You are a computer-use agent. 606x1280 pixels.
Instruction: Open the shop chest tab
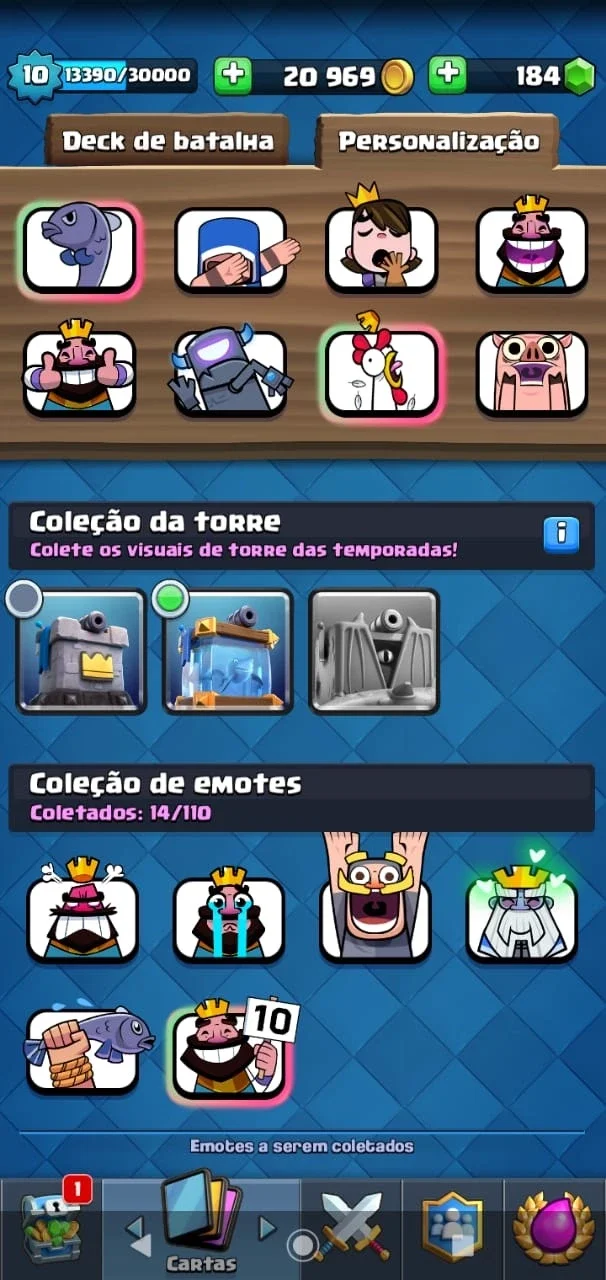(51, 1227)
